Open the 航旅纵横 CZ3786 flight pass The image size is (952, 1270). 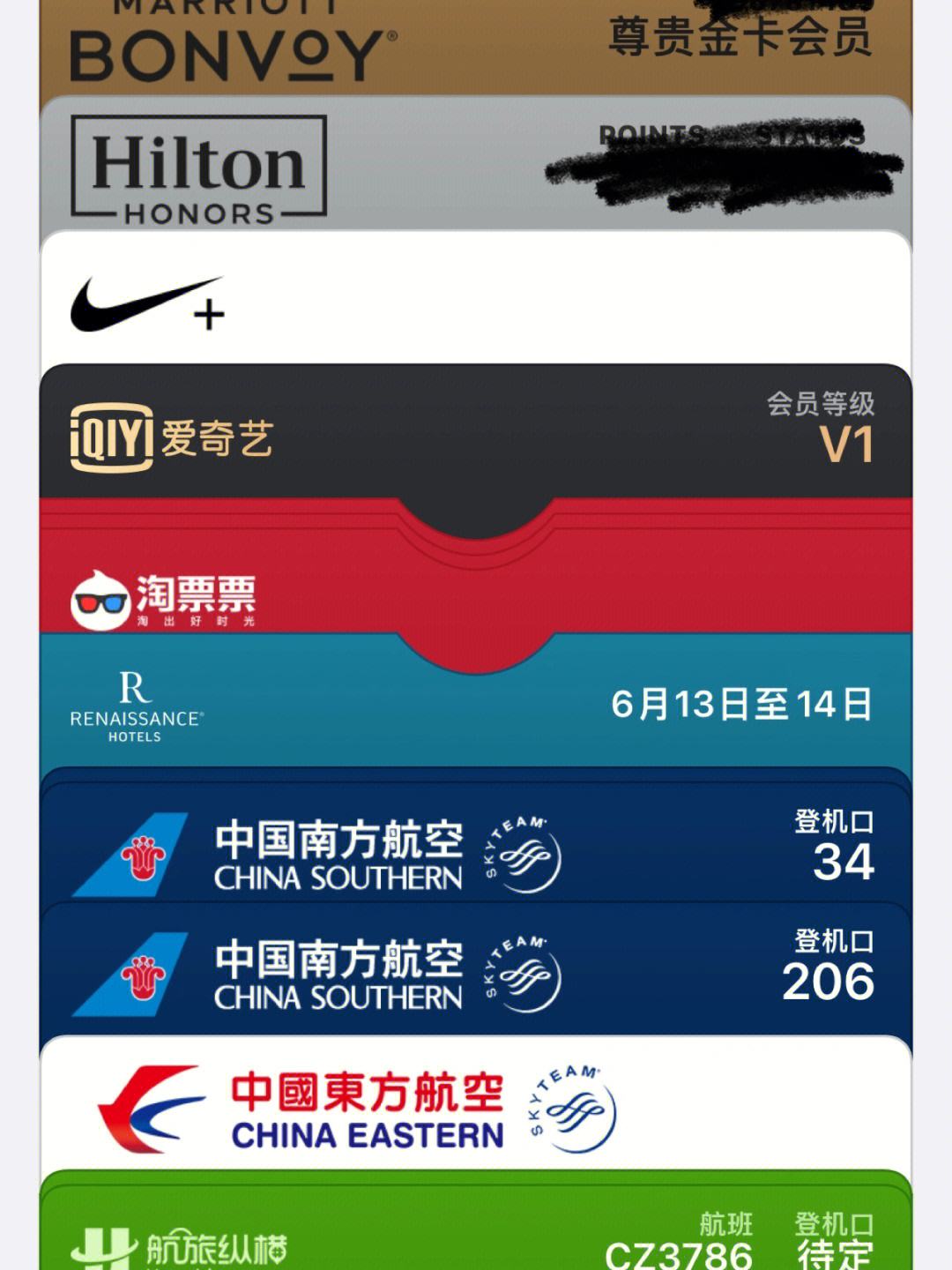point(476,1235)
